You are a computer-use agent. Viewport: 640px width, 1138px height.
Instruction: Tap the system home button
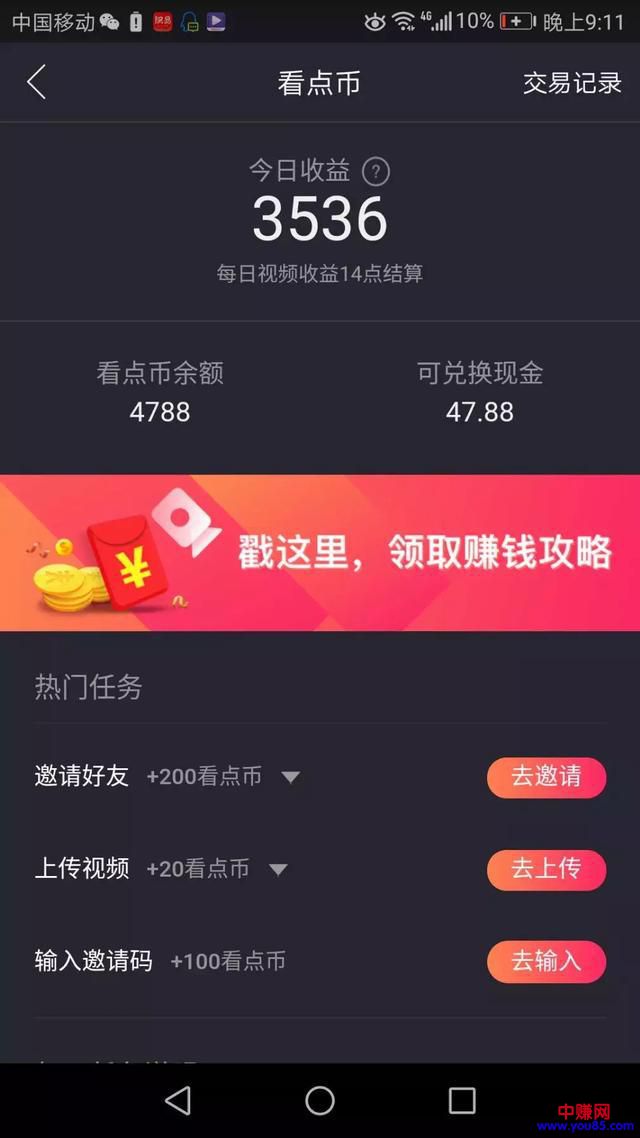point(320,1101)
